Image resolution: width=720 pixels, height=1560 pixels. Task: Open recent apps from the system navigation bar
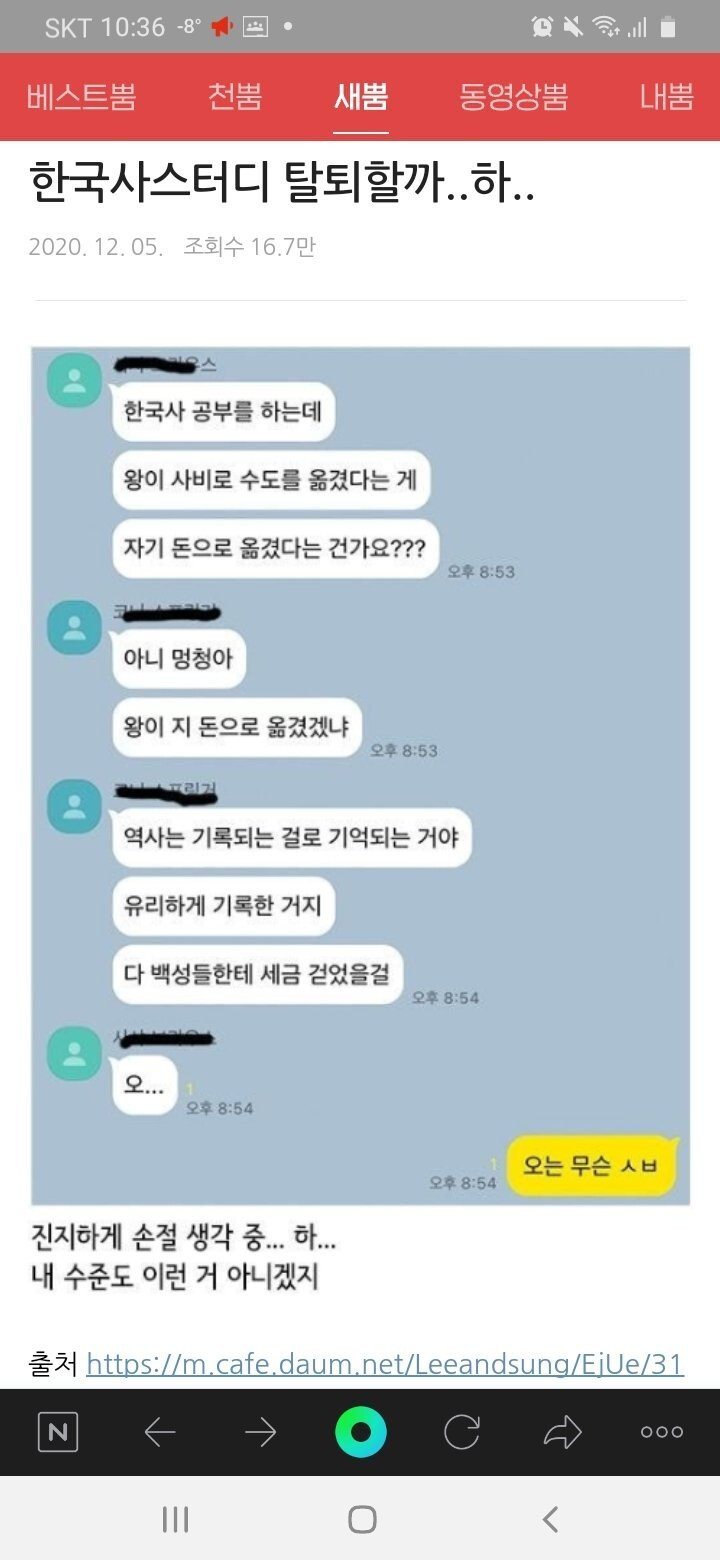175,1520
